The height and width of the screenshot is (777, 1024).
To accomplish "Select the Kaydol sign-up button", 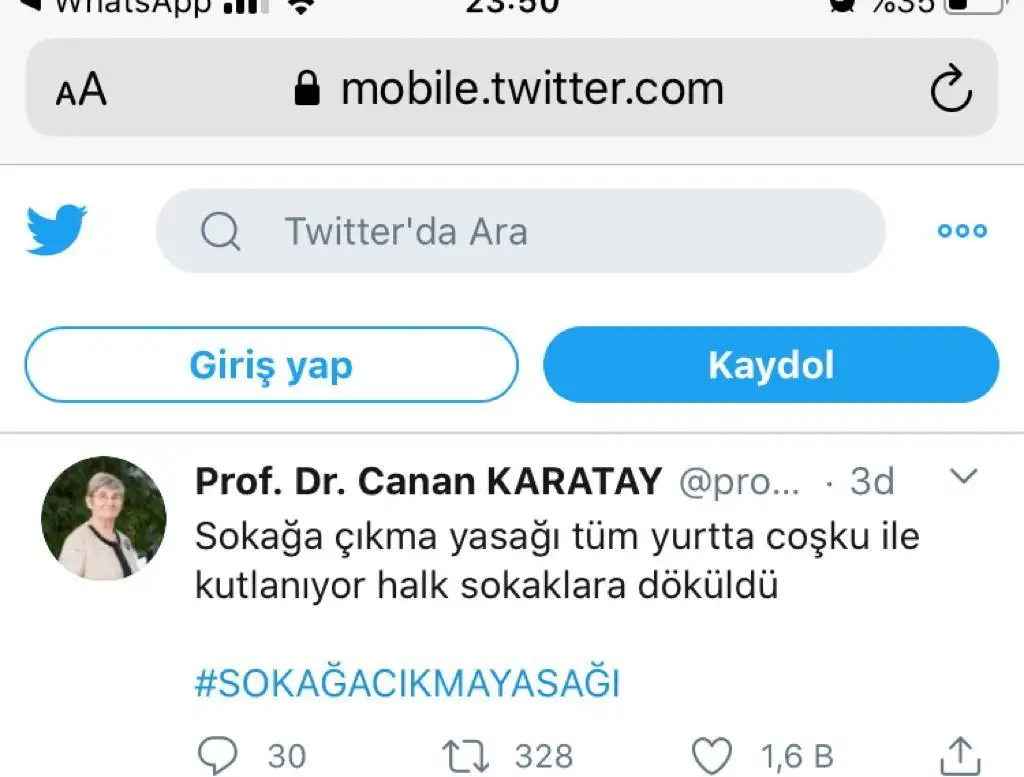I will (x=770, y=365).
